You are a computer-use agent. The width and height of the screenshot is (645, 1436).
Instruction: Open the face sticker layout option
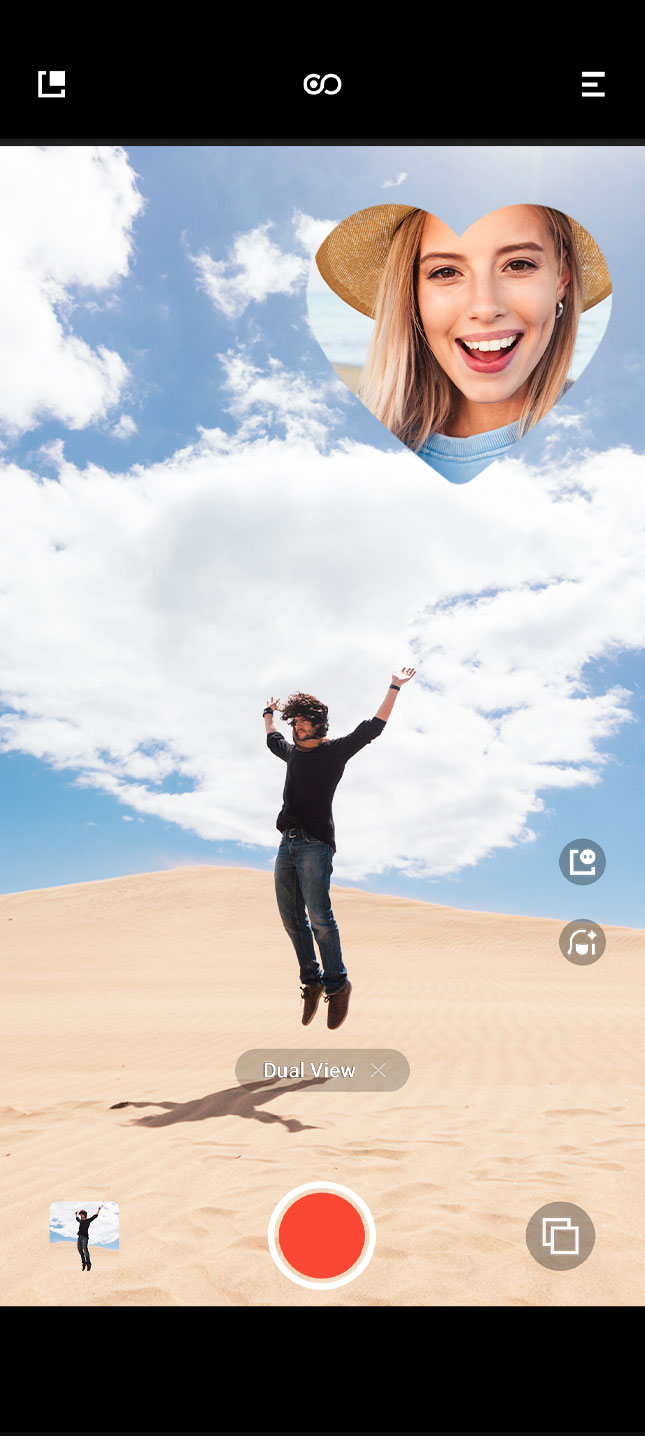[582, 862]
